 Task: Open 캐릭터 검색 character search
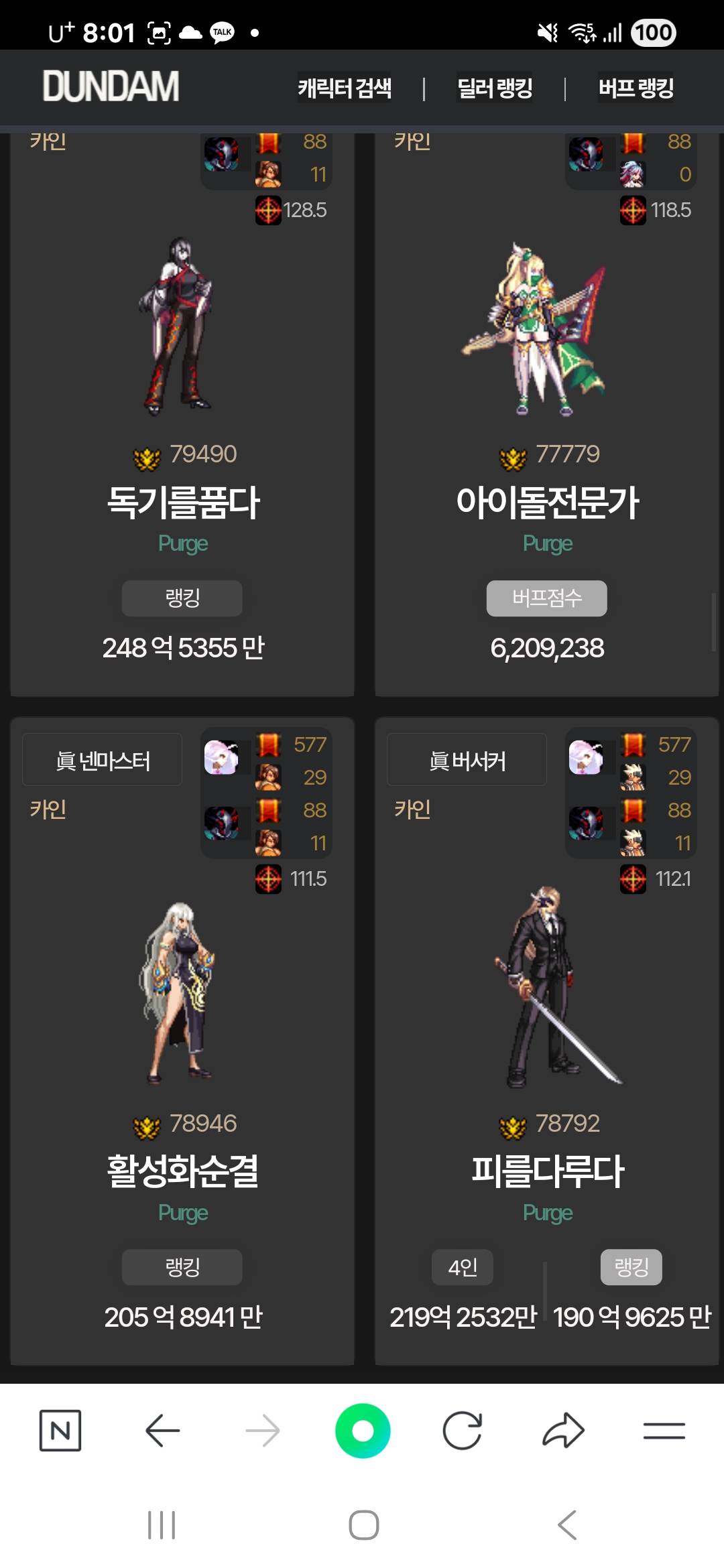click(345, 88)
